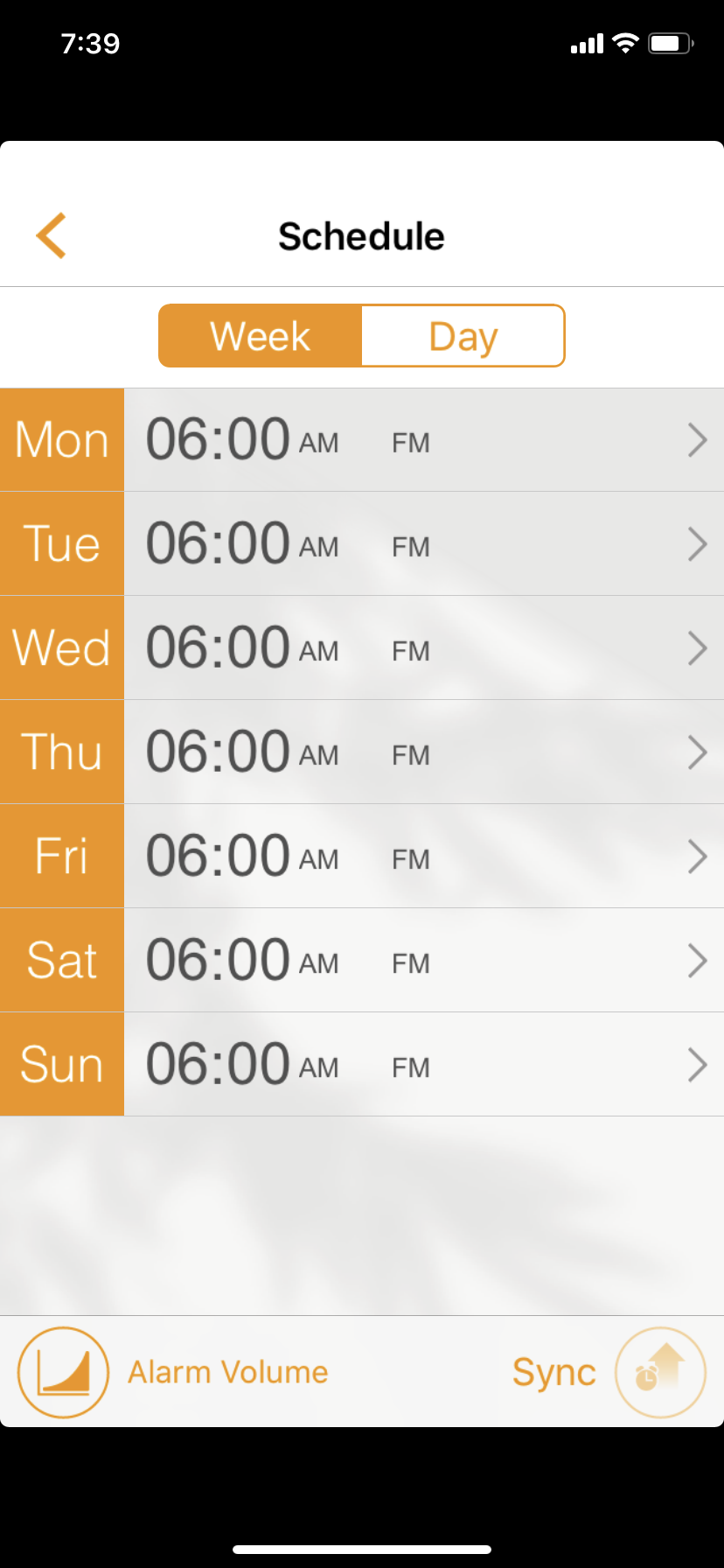Switch to the Week view
Viewport: 724px width, 1568px height.
click(261, 336)
